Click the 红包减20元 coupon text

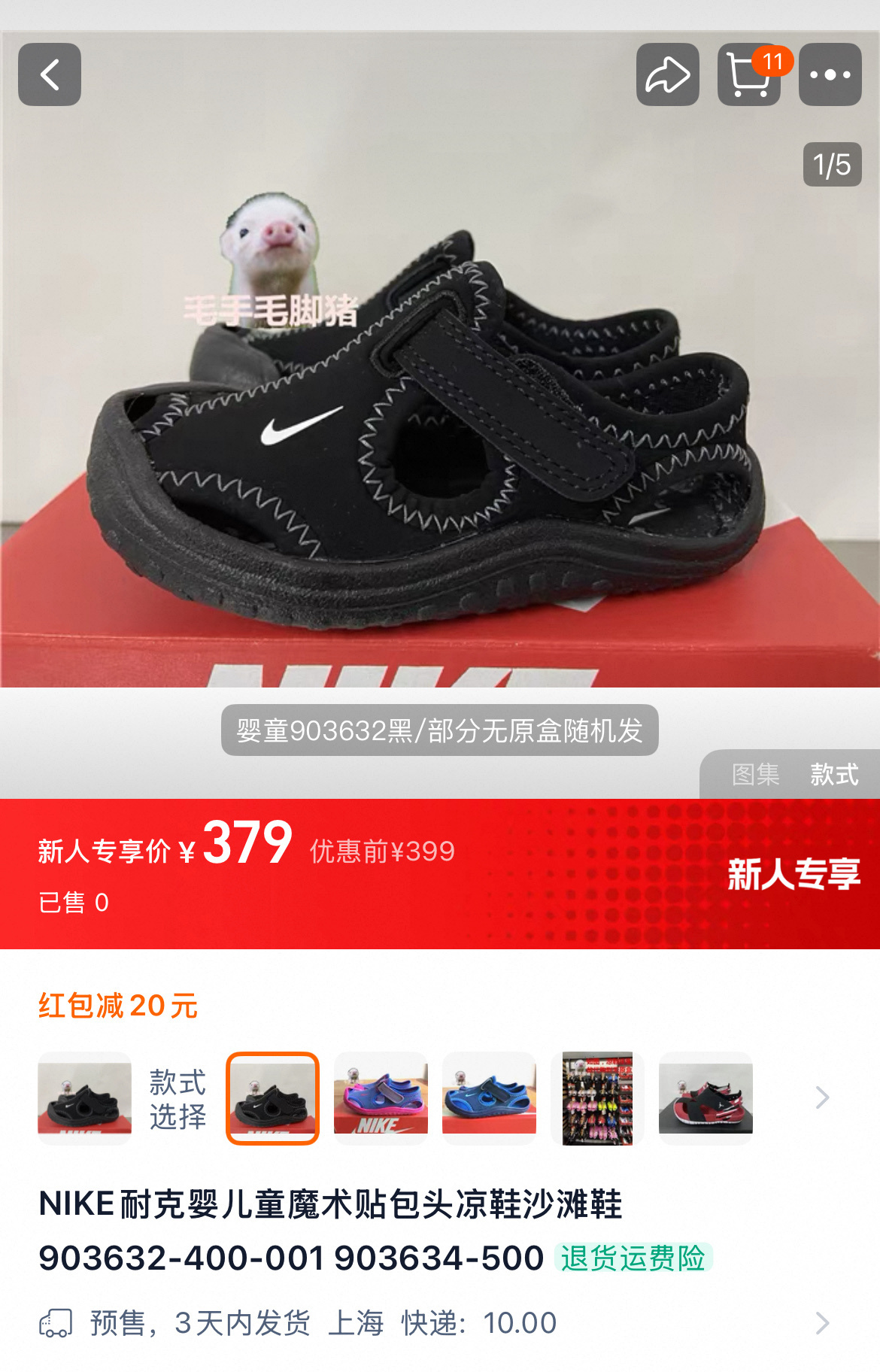[x=117, y=1005]
